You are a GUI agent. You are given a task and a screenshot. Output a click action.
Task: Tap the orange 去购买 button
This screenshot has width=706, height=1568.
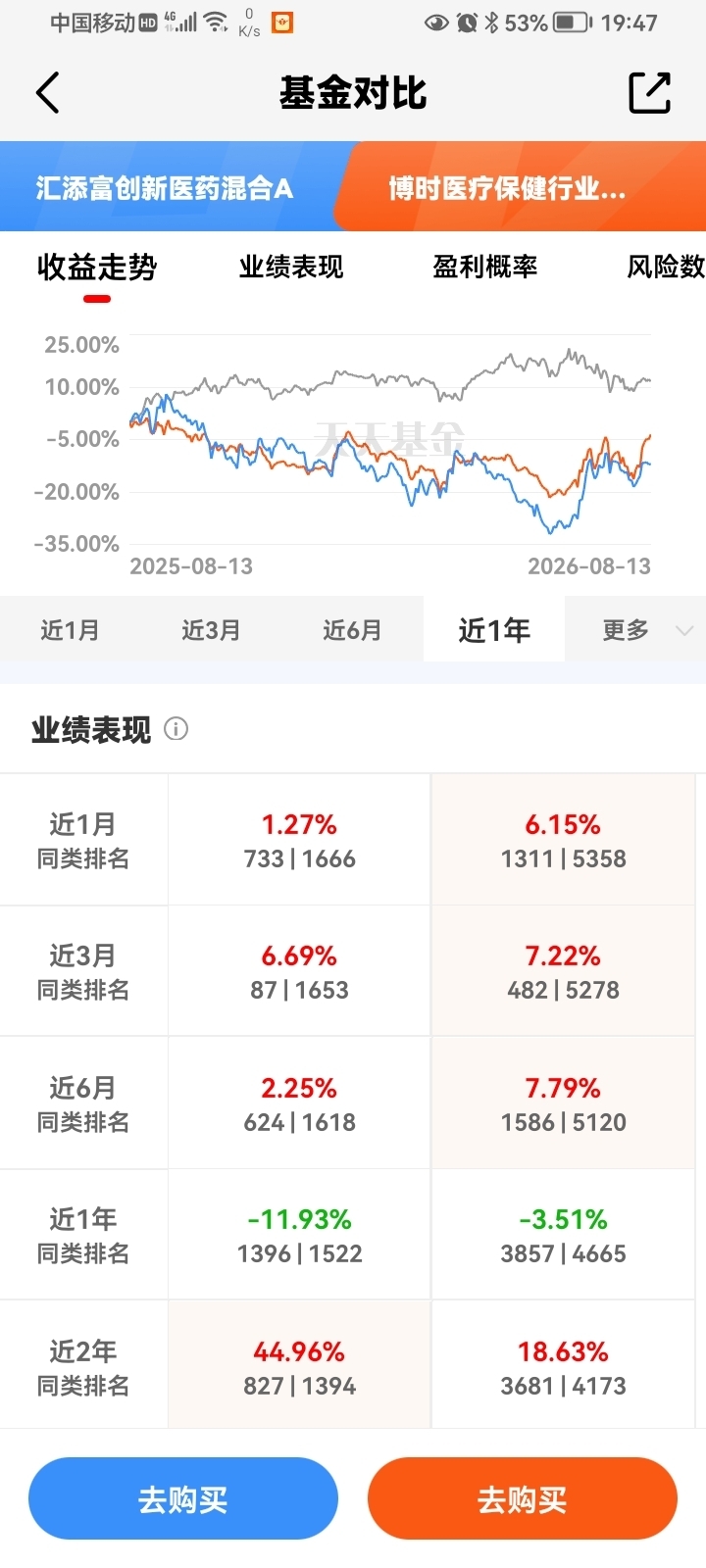(523, 1498)
